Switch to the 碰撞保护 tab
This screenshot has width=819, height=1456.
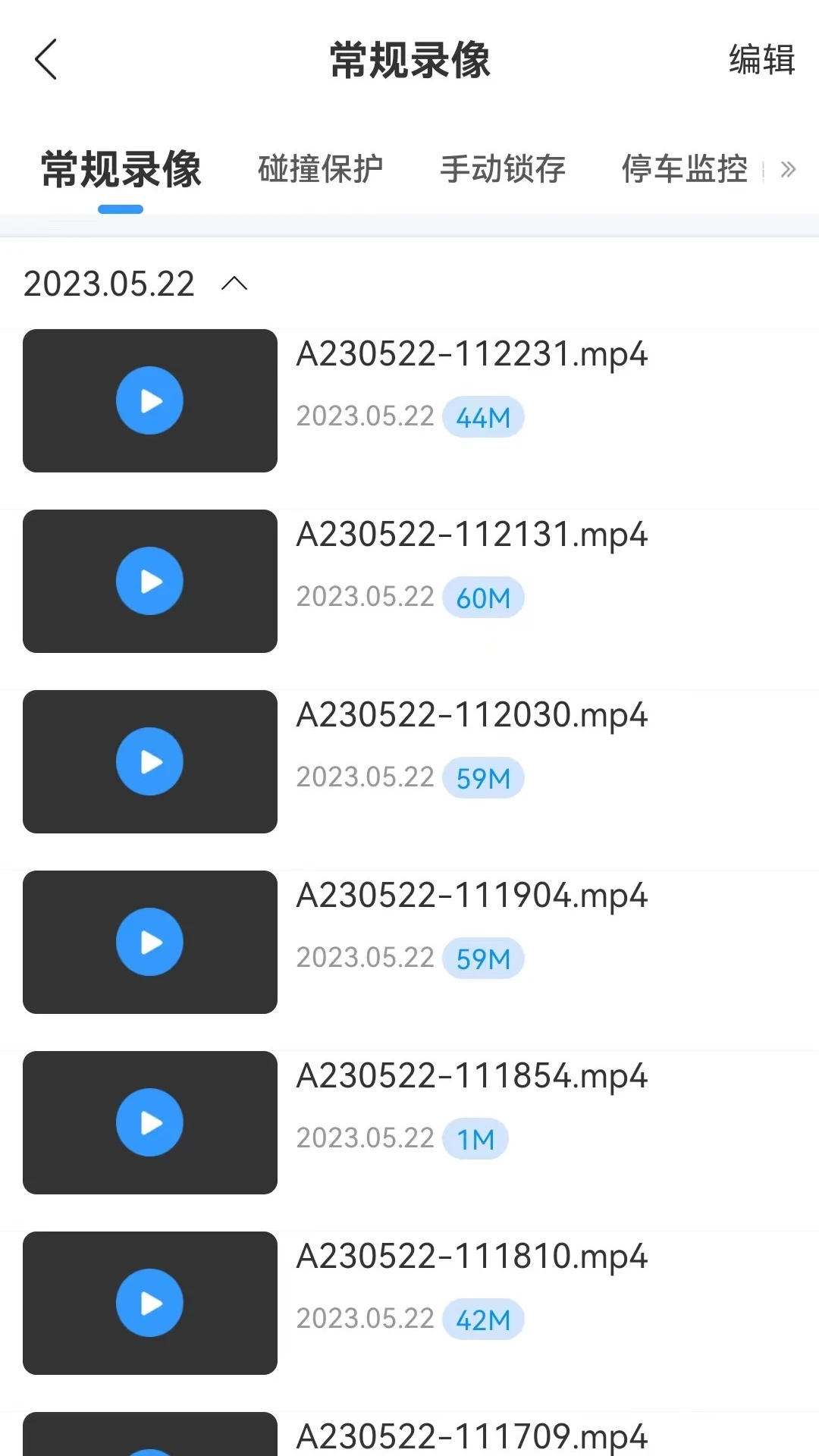(319, 169)
